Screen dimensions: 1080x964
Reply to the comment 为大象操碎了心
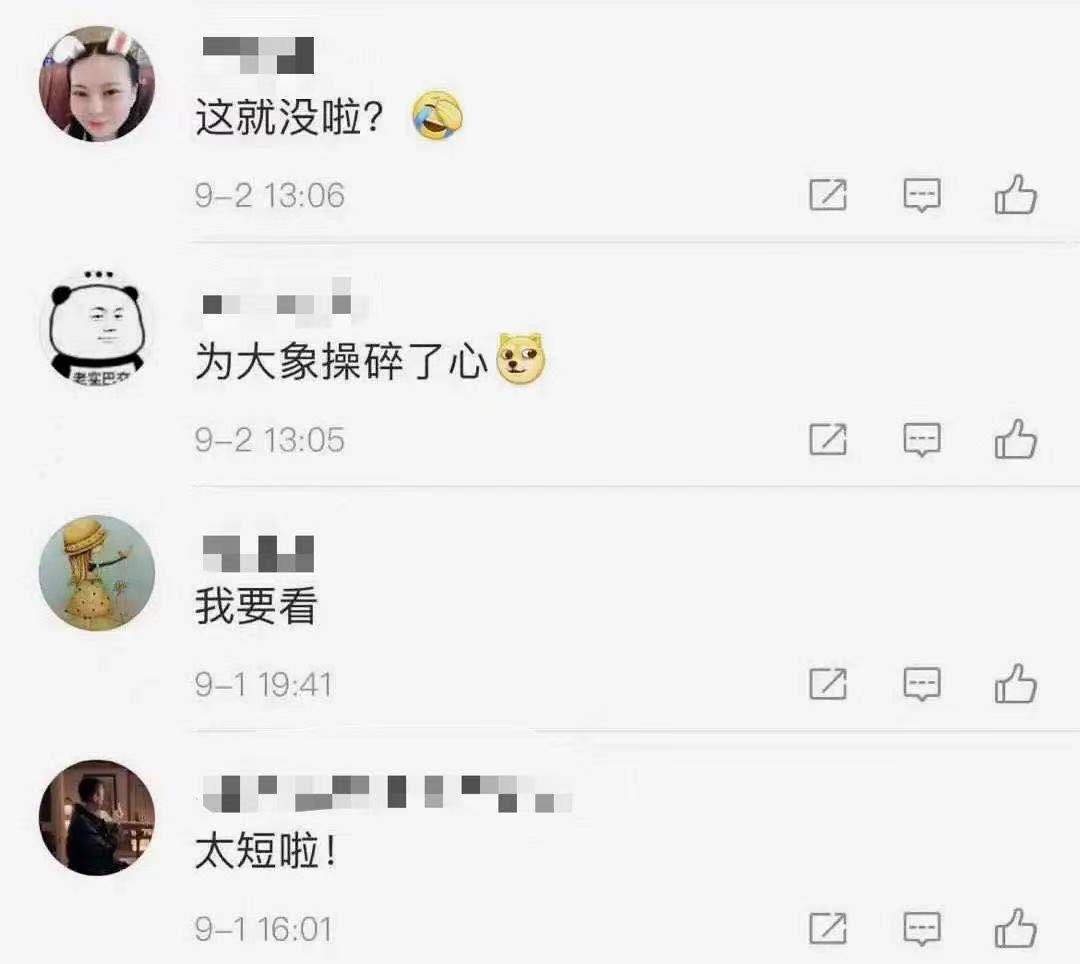pyautogui.click(x=921, y=439)
